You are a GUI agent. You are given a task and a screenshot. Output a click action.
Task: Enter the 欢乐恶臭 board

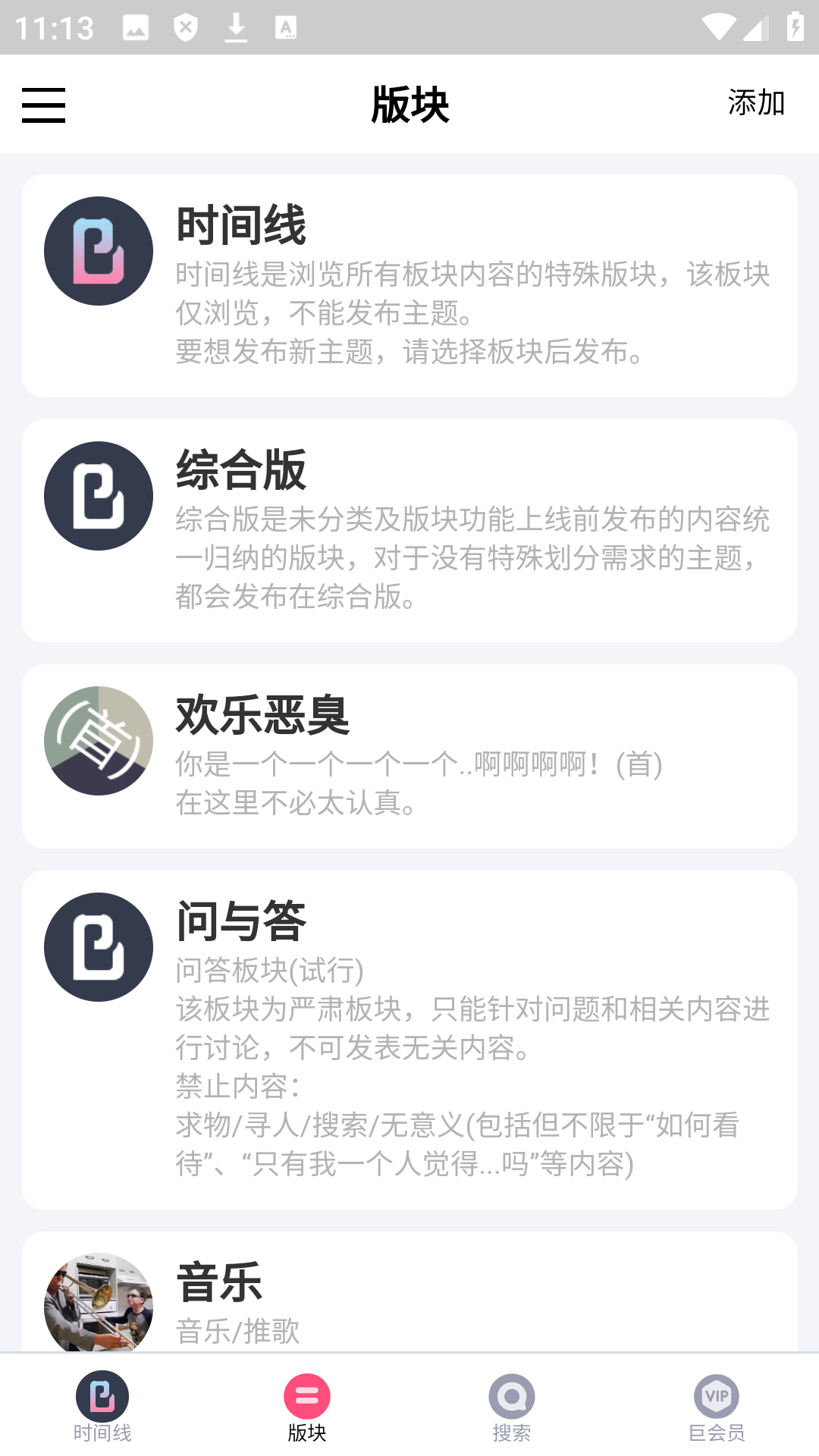point(409,756)
